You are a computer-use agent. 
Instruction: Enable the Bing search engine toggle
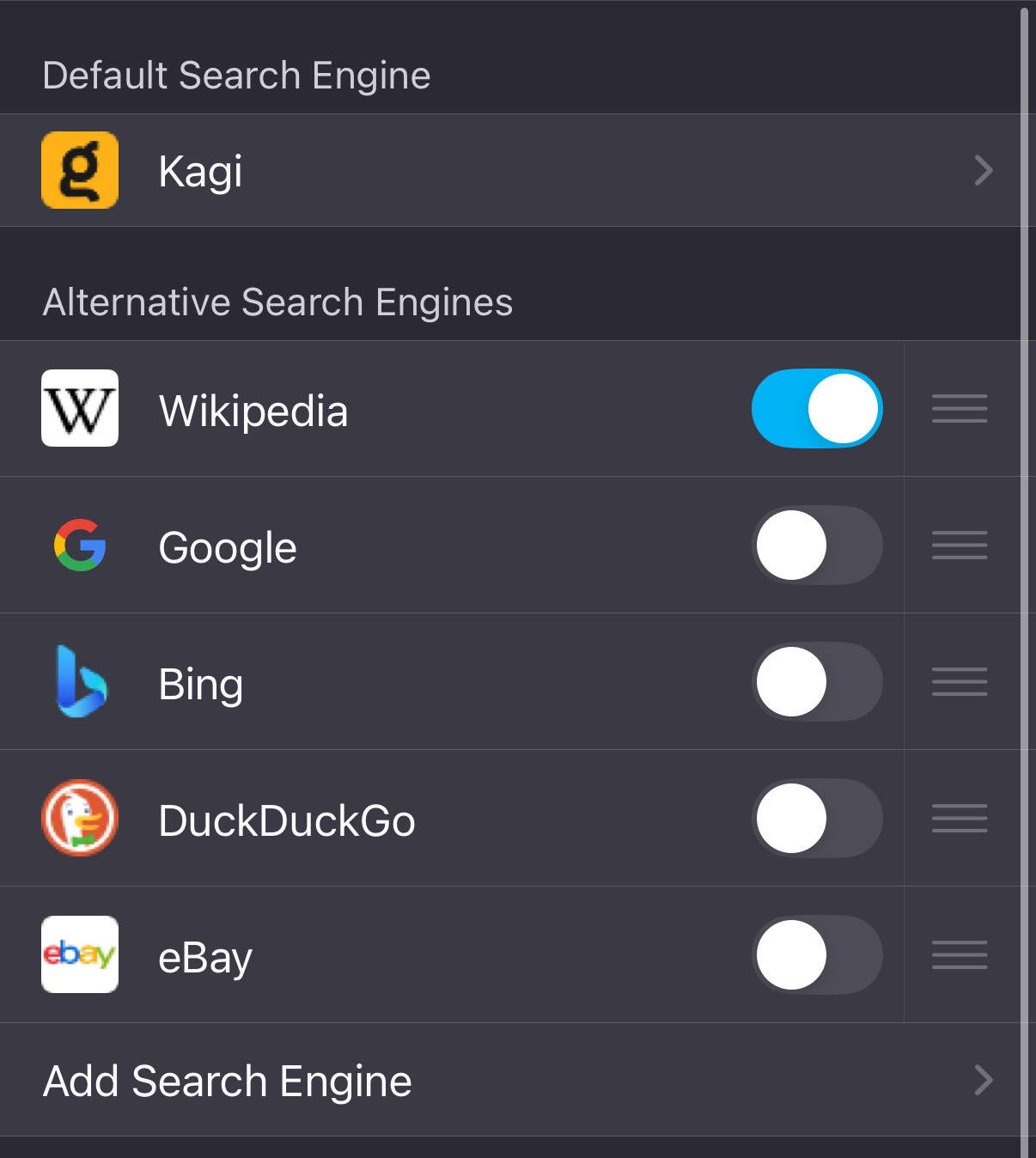pyautogui.click(x=817, y=682)
